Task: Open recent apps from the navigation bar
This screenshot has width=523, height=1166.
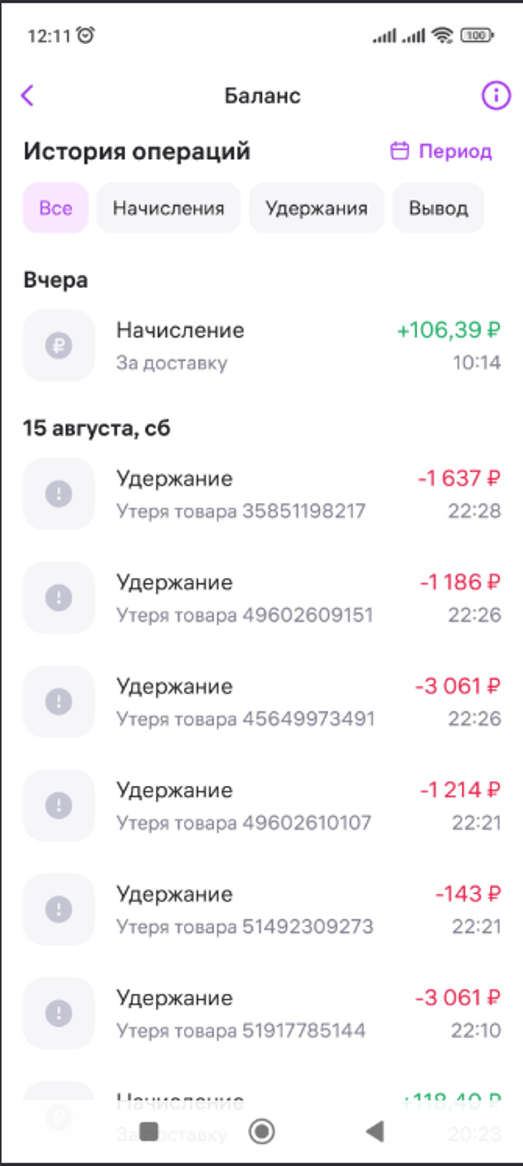Action: point(149,1132)
